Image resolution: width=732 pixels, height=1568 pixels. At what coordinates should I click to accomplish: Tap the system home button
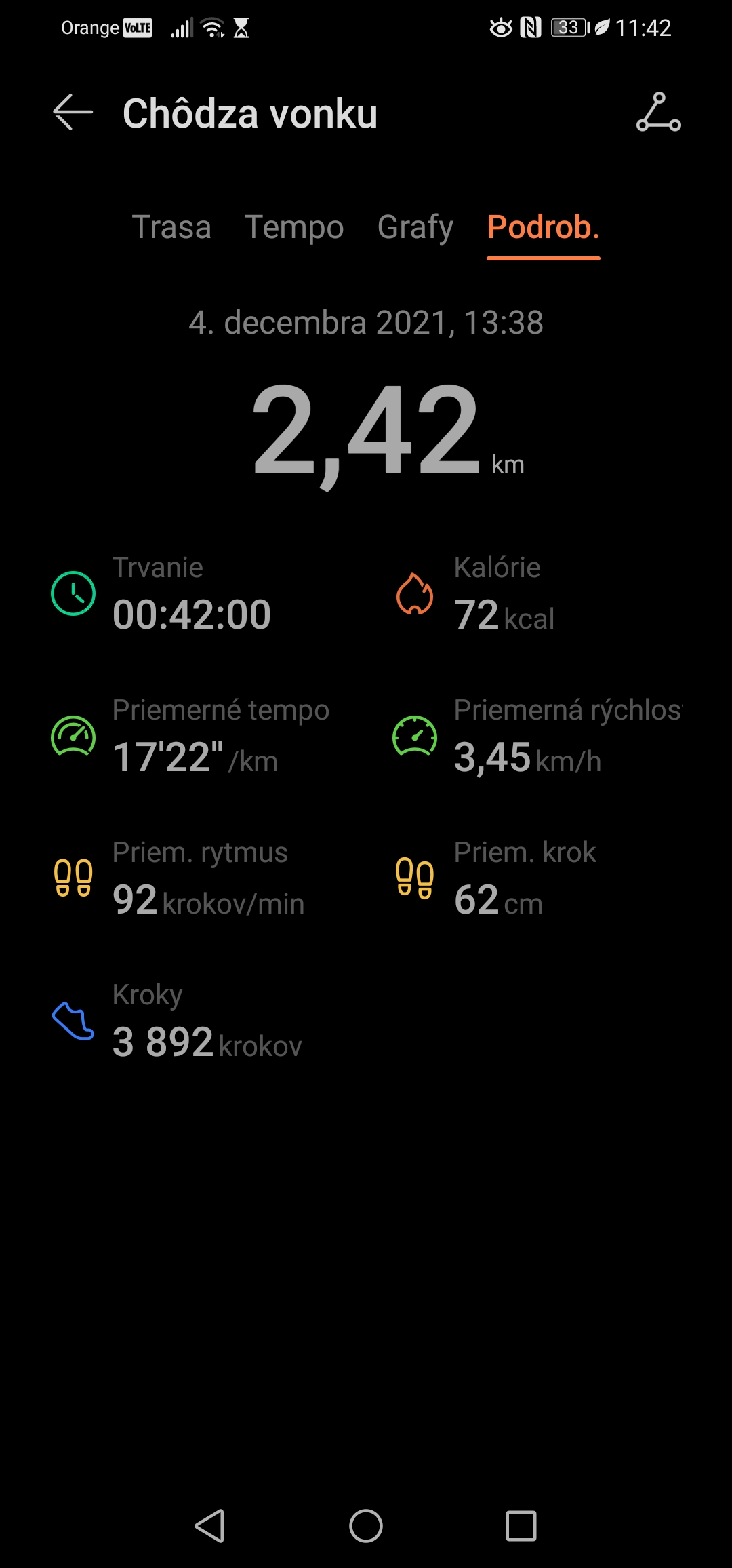click(366, 1526)
